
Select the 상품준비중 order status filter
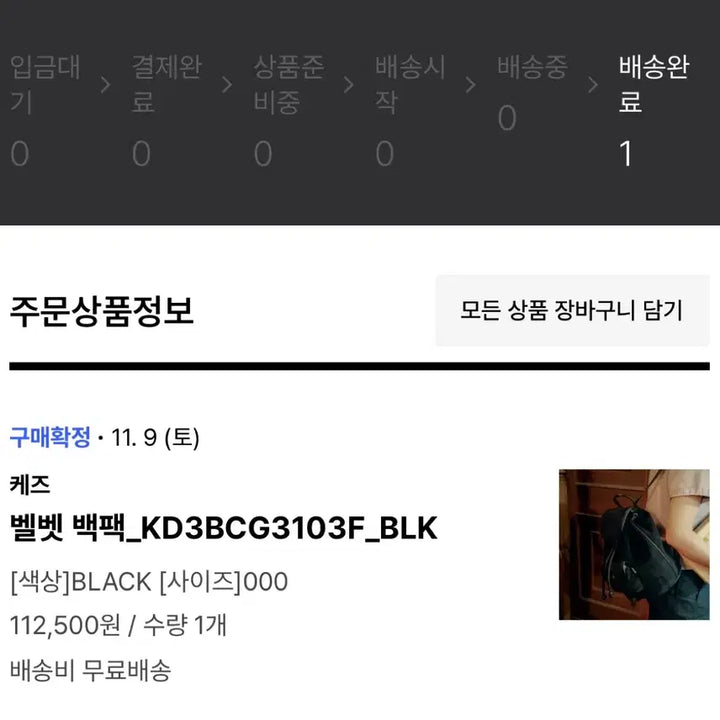[288, 108]
